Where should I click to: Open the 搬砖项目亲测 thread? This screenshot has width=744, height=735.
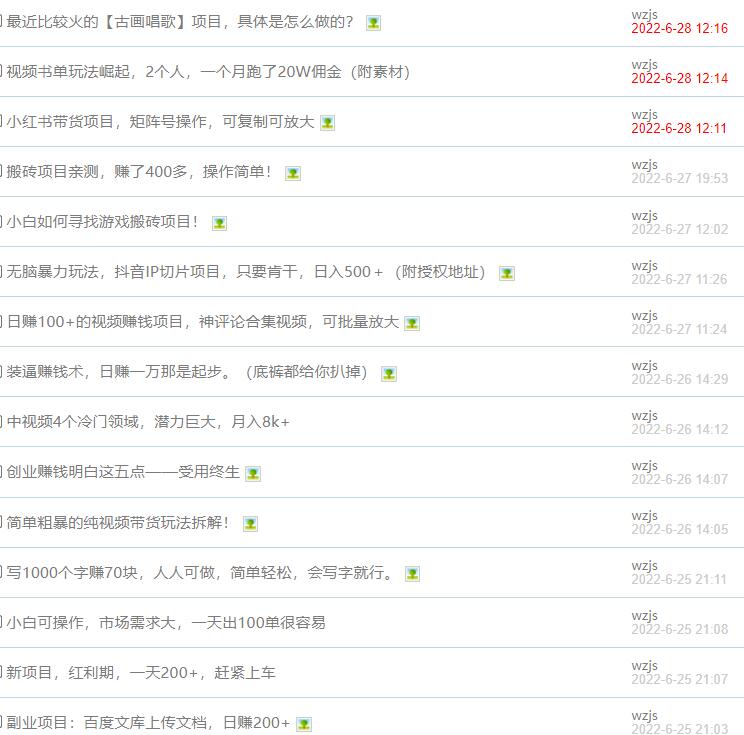[140, 172]
